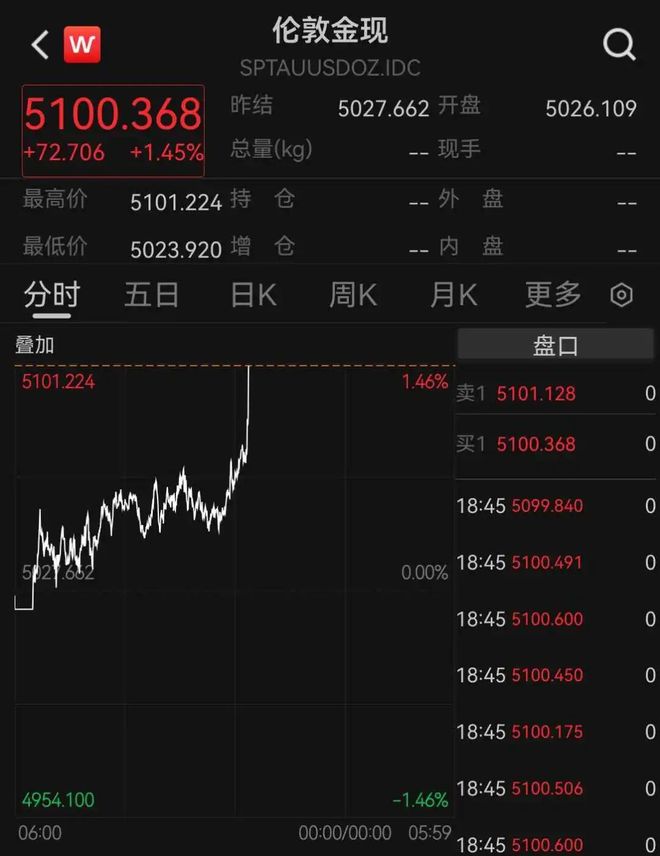Open the 更多 chart options
660x856 pixels.
553,295
